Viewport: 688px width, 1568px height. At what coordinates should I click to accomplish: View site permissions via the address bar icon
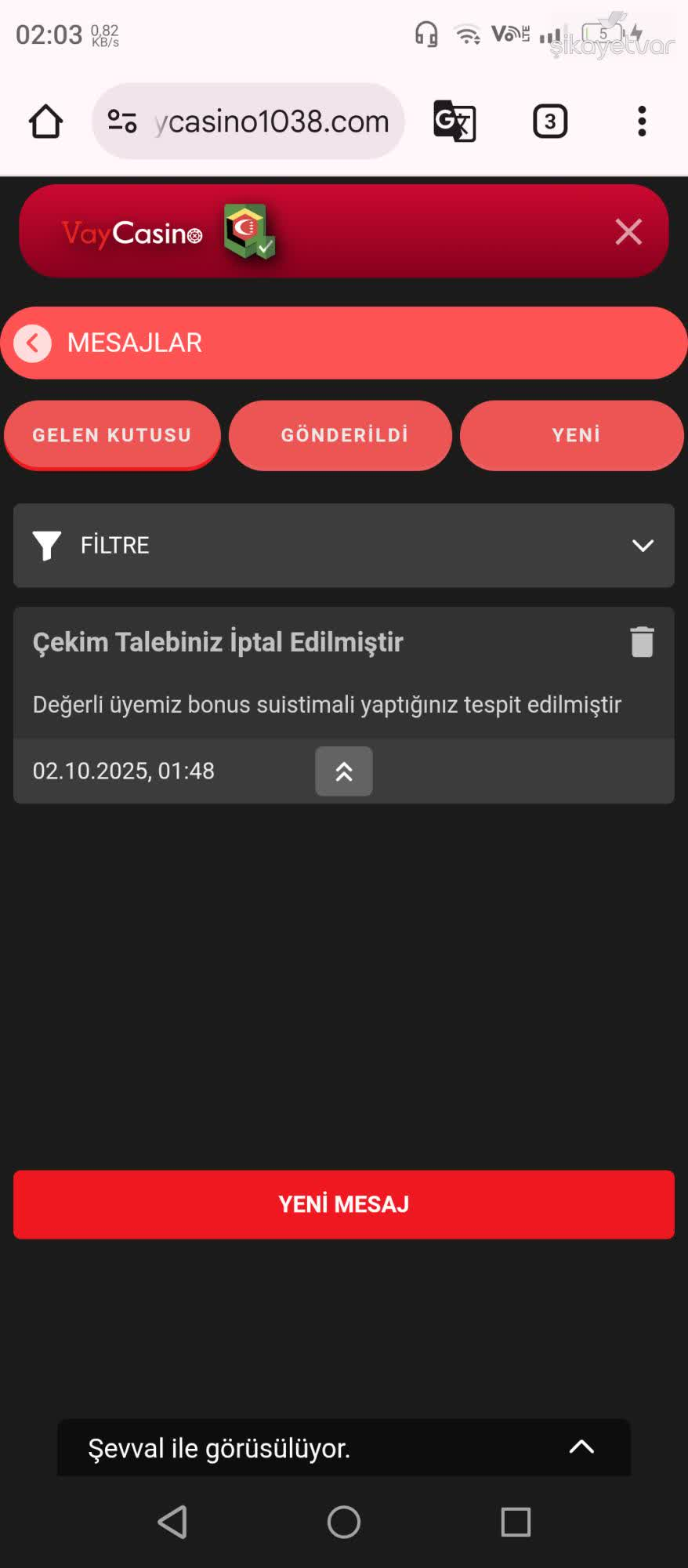click(x=121, y=122)
